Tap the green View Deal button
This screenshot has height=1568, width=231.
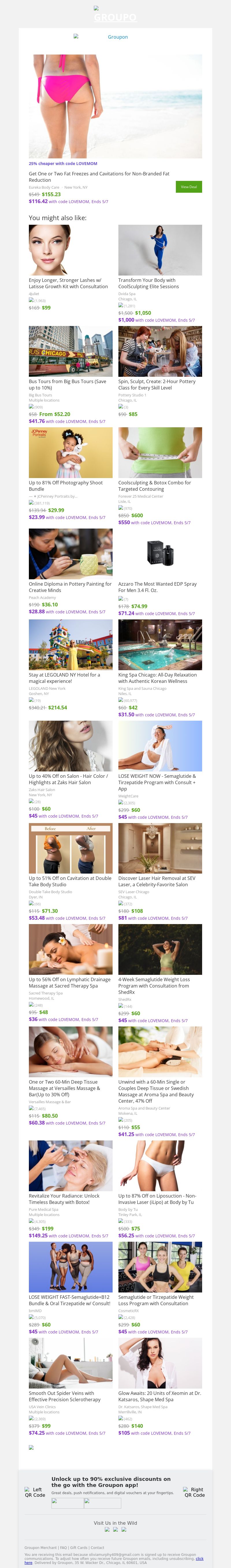pyautogui.click(x=188, y=187)
